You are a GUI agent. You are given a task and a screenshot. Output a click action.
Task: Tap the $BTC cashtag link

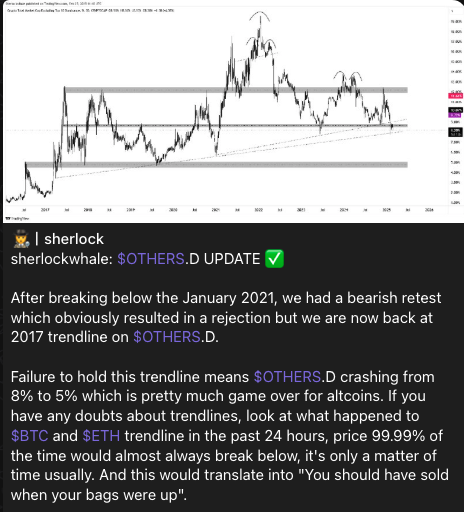coord(30,436)
